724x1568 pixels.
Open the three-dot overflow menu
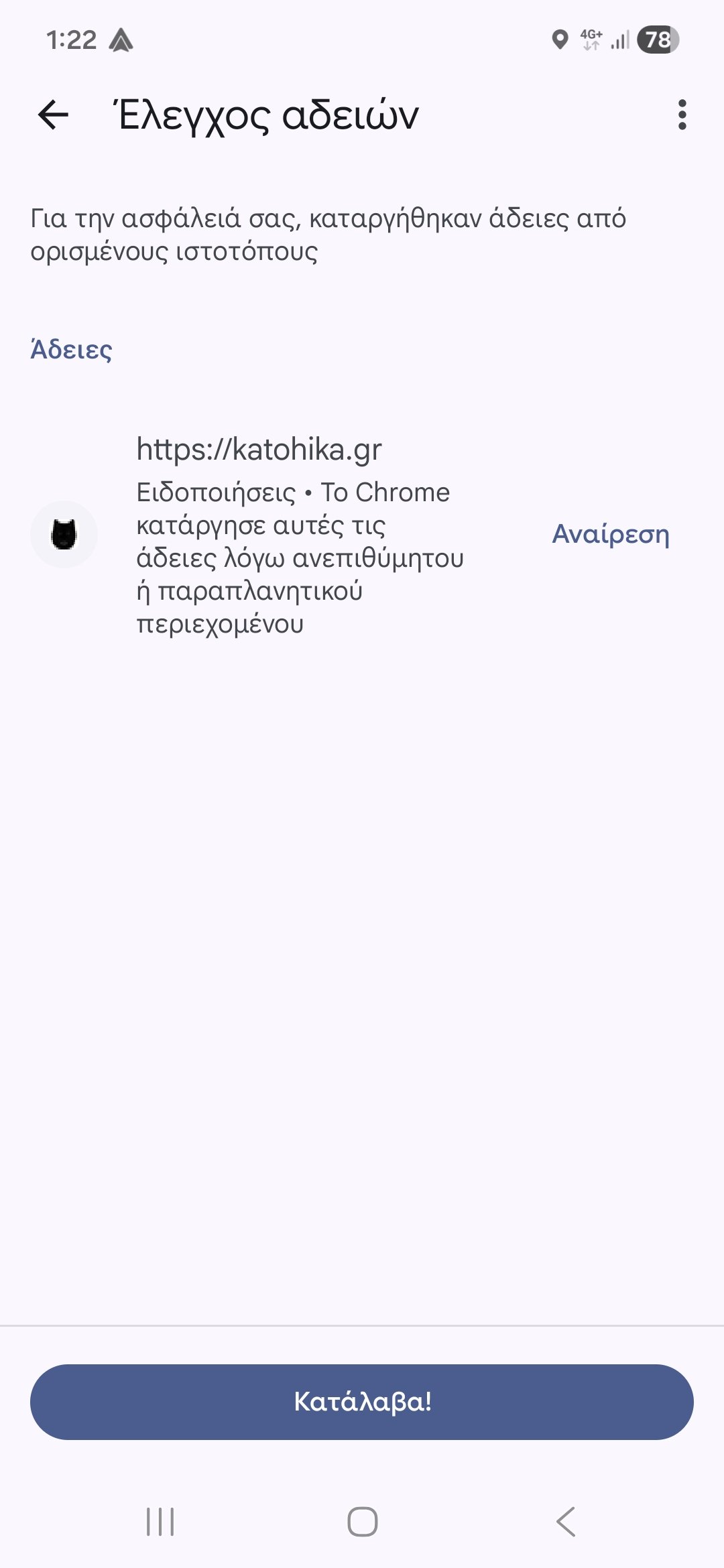(682, 115)
